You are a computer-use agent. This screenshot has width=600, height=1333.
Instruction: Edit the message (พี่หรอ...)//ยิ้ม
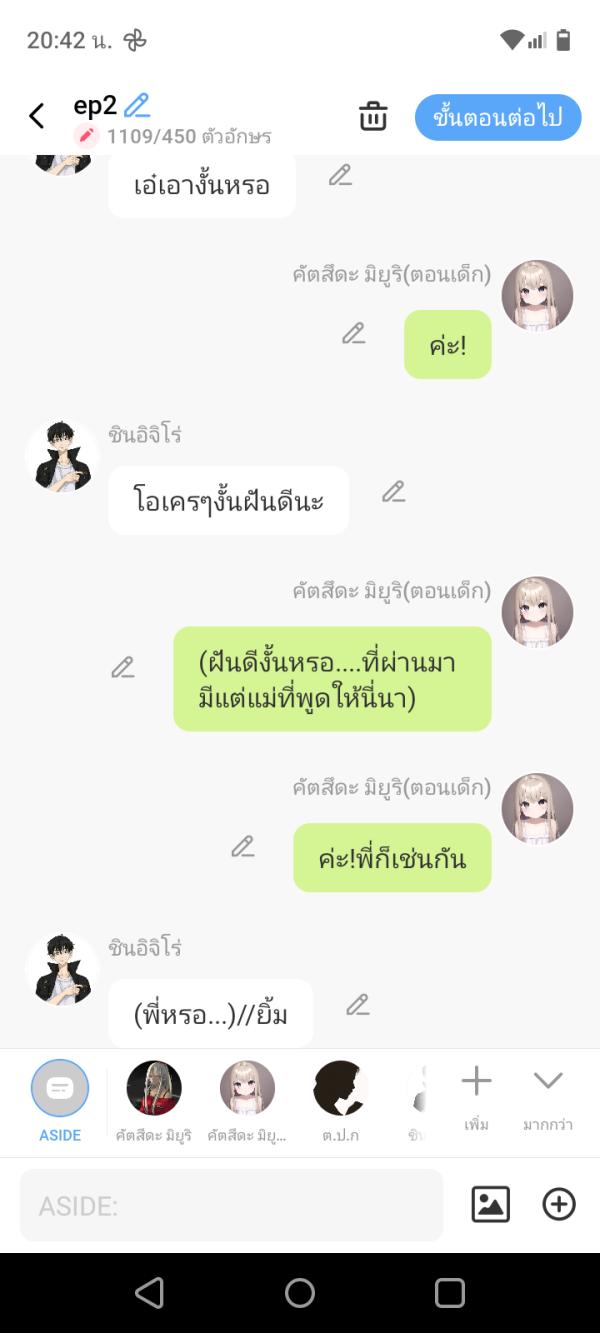pos(358,1004)
